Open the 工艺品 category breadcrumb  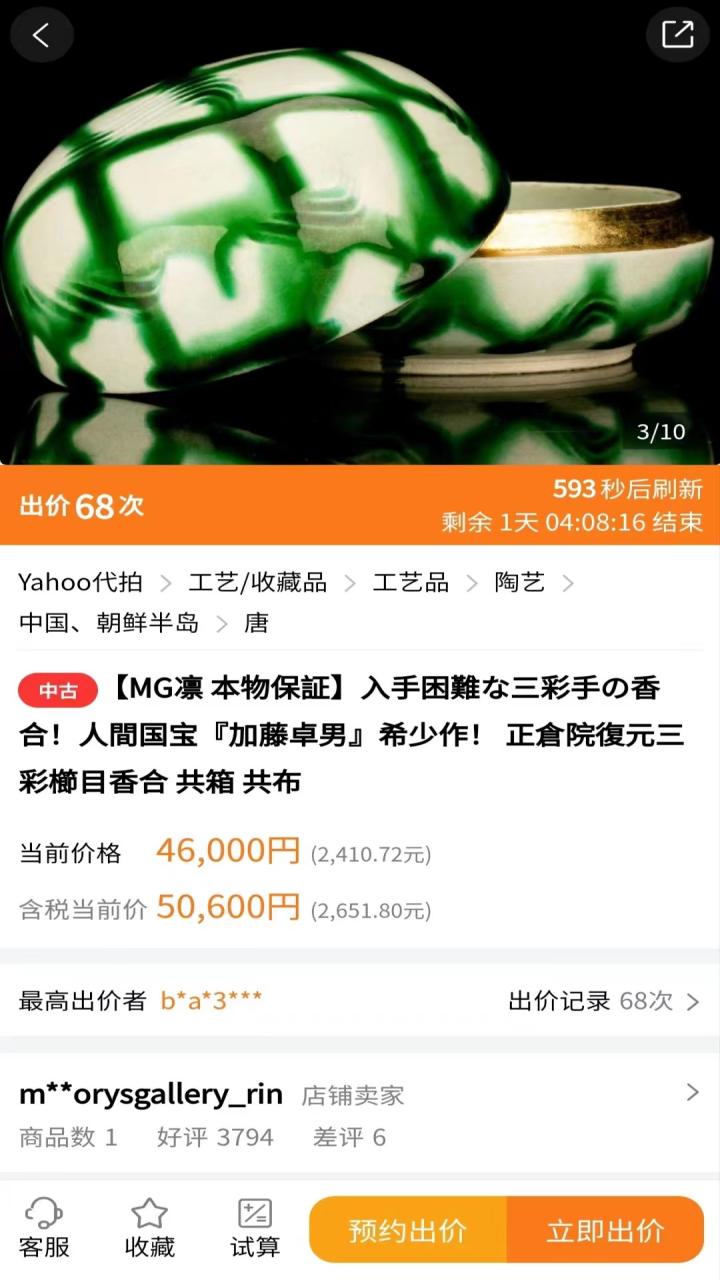pyautogui.click(x=411, y=583)
